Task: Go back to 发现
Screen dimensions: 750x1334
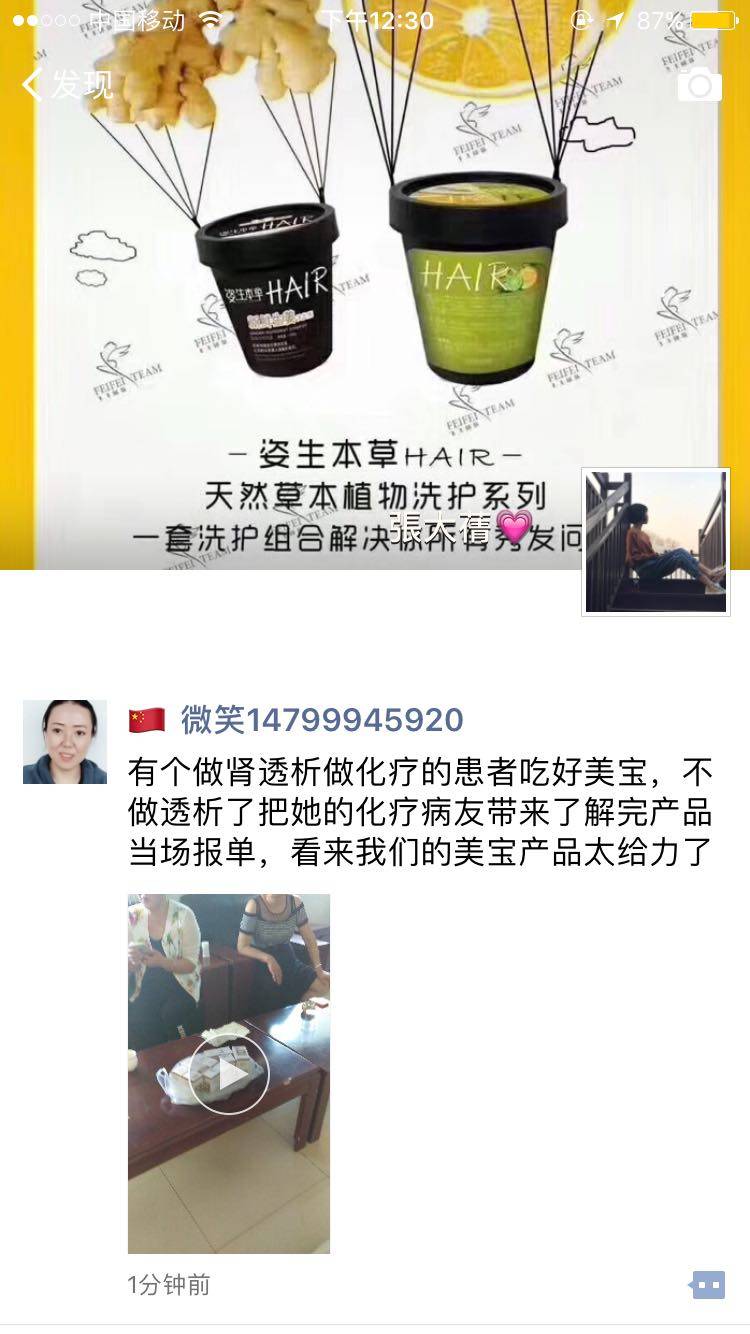Action: click(68, 85)
